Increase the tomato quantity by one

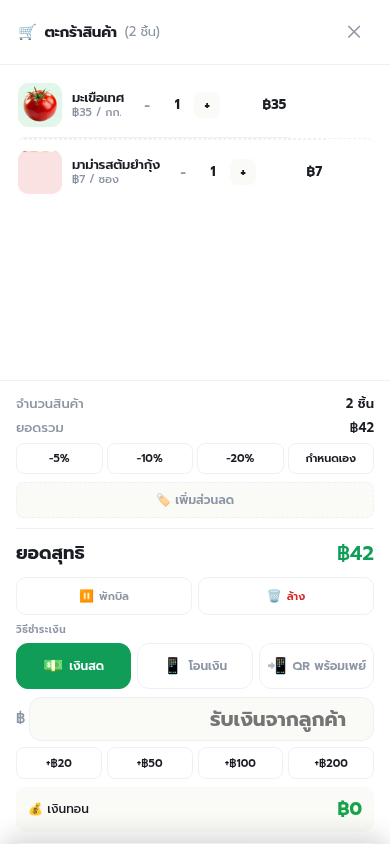[x=207, y=105]
